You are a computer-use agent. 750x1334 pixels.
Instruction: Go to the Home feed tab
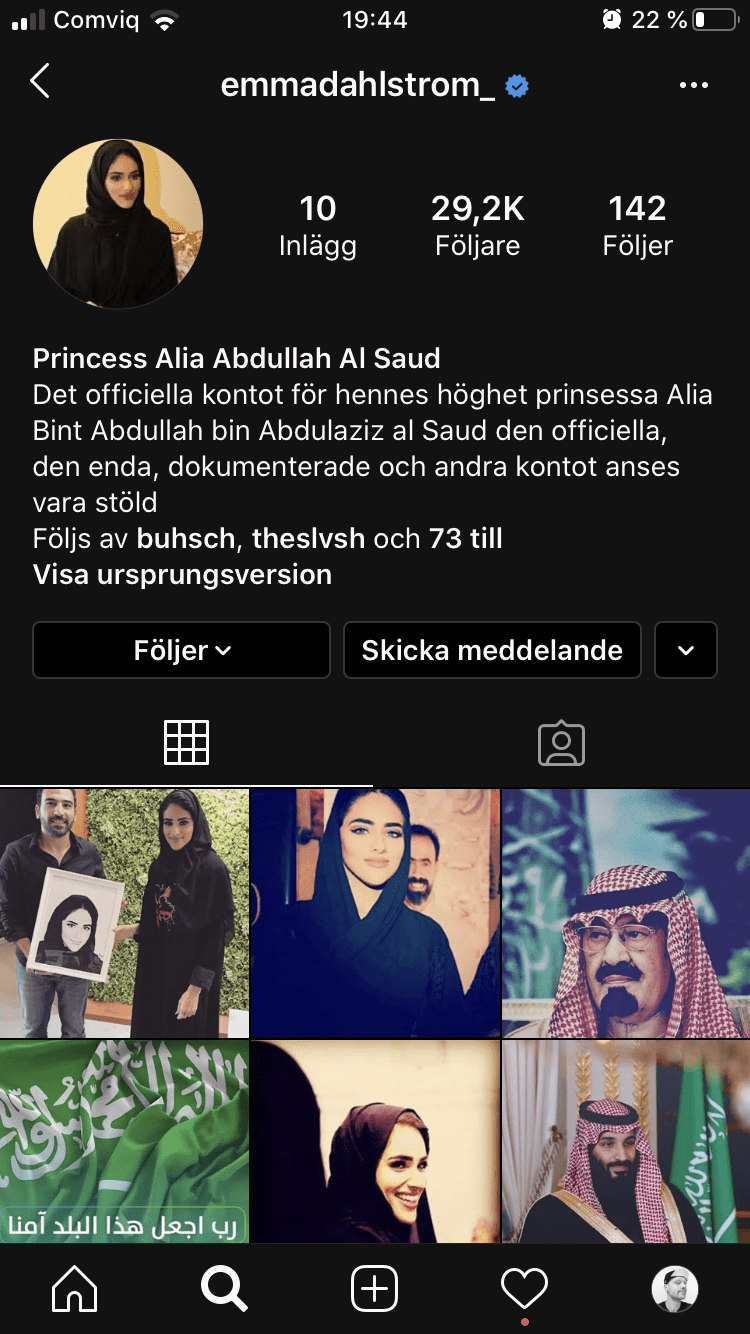(x=75, y=1289)
